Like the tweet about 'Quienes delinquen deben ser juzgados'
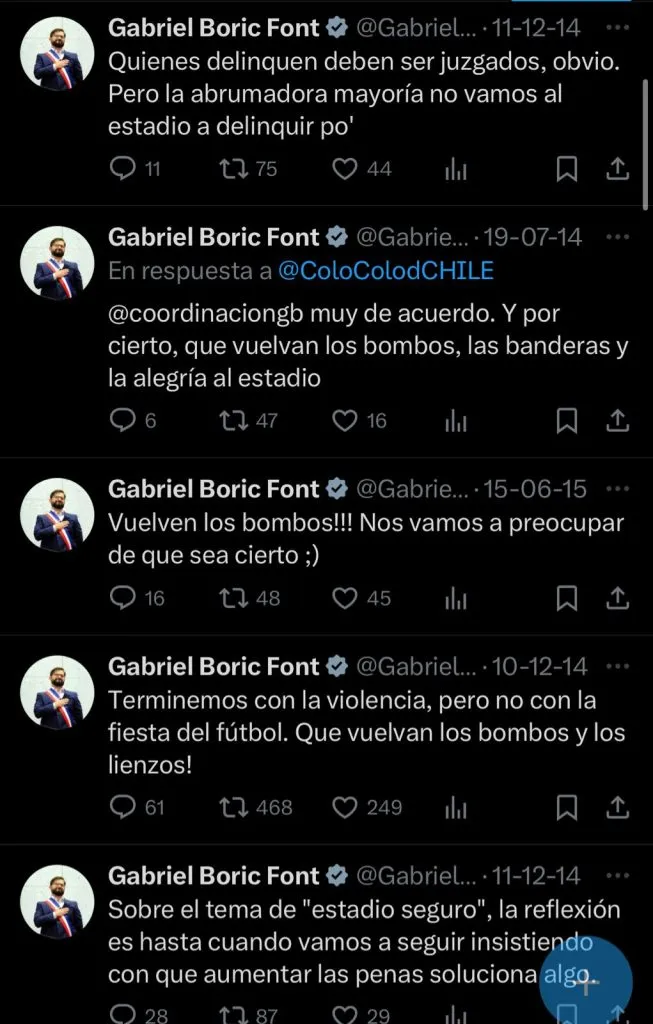Screen dimensions: 653x1024 point(345,169)
